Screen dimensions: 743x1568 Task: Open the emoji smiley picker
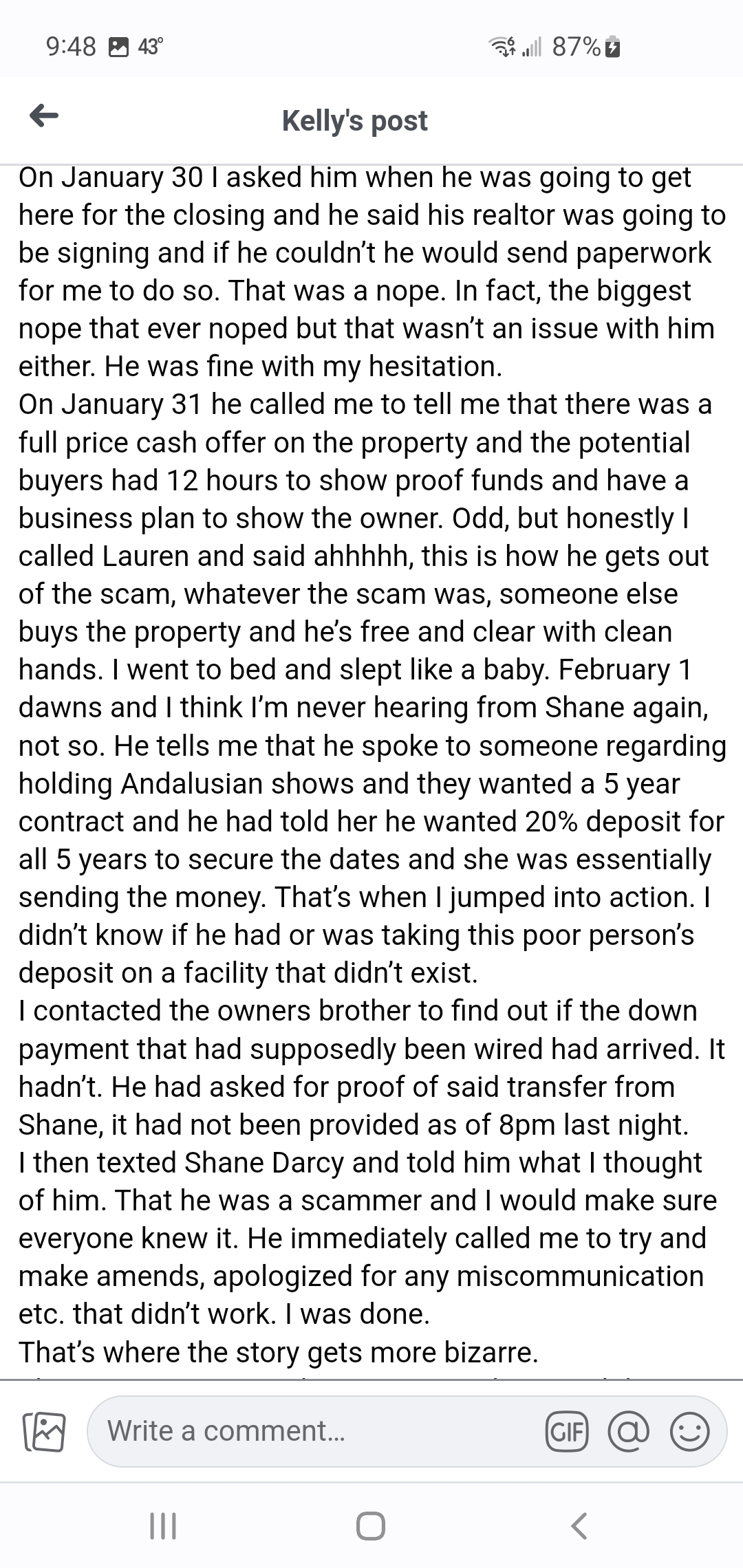coord(690,1432)
